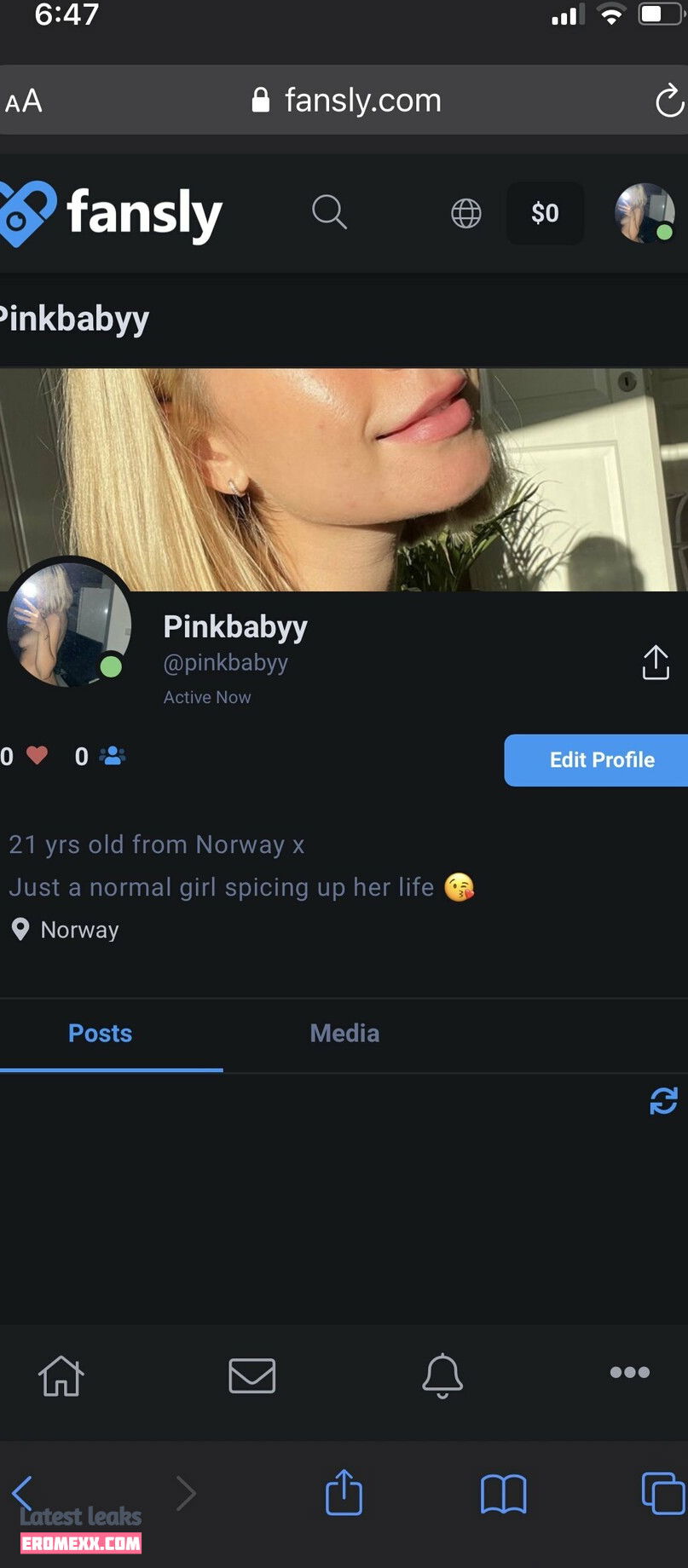
Task: Tap Edit Profile
Action: 600,760
